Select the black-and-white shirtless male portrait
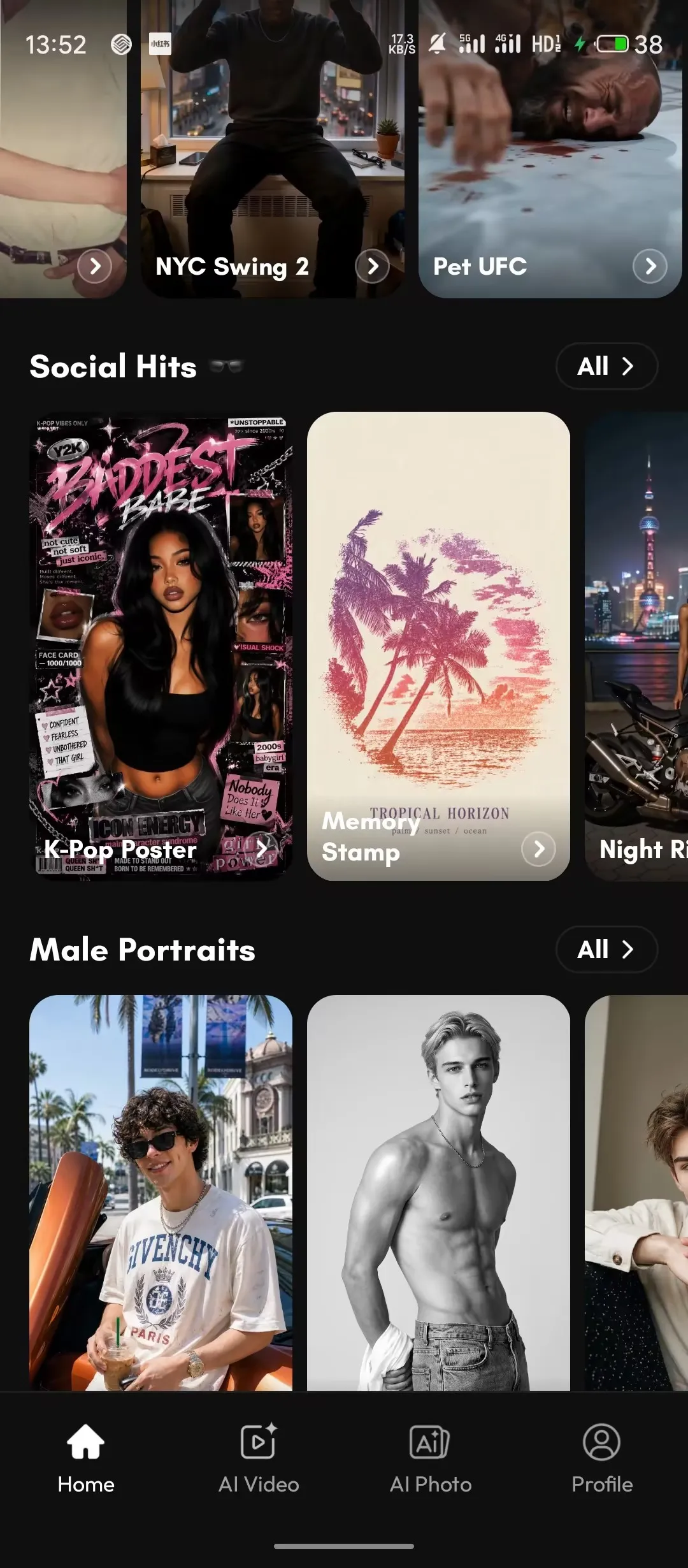Screen dimensions: 688x1568 pos(438,1193)
